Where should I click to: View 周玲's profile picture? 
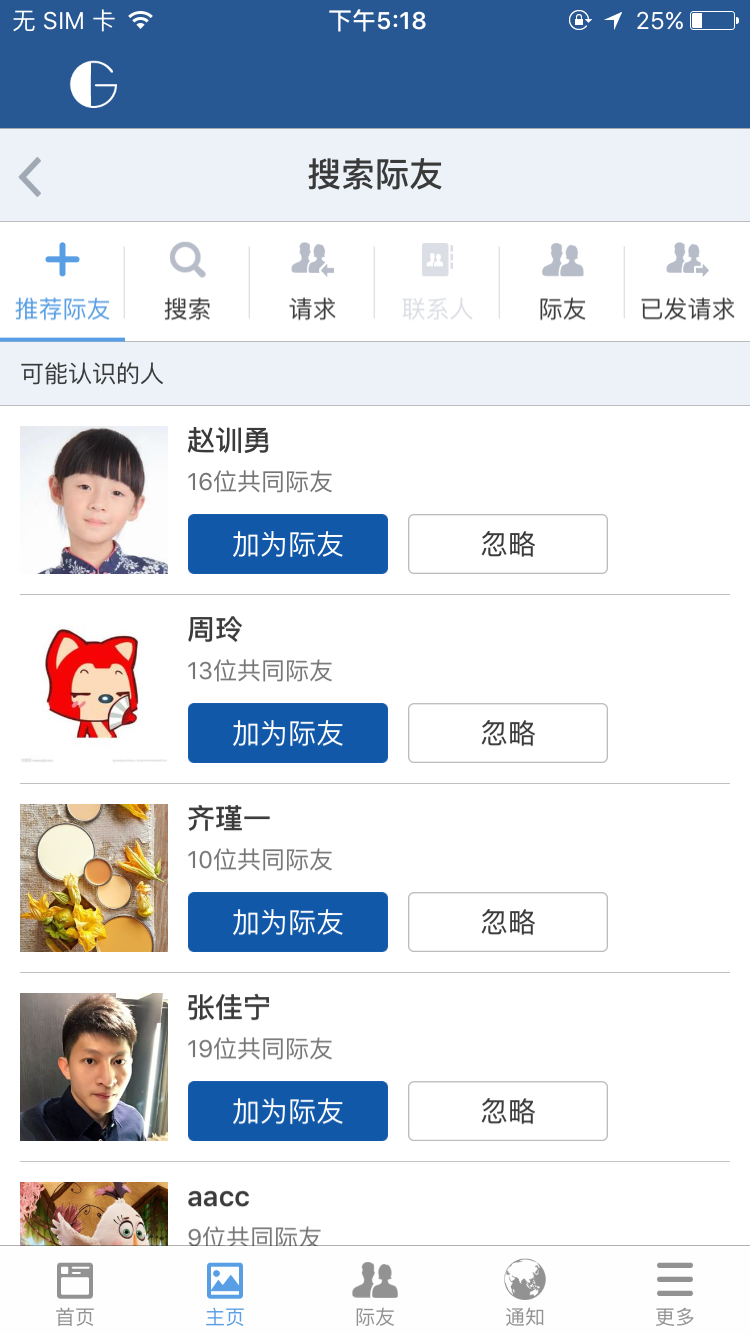(94, 688)
